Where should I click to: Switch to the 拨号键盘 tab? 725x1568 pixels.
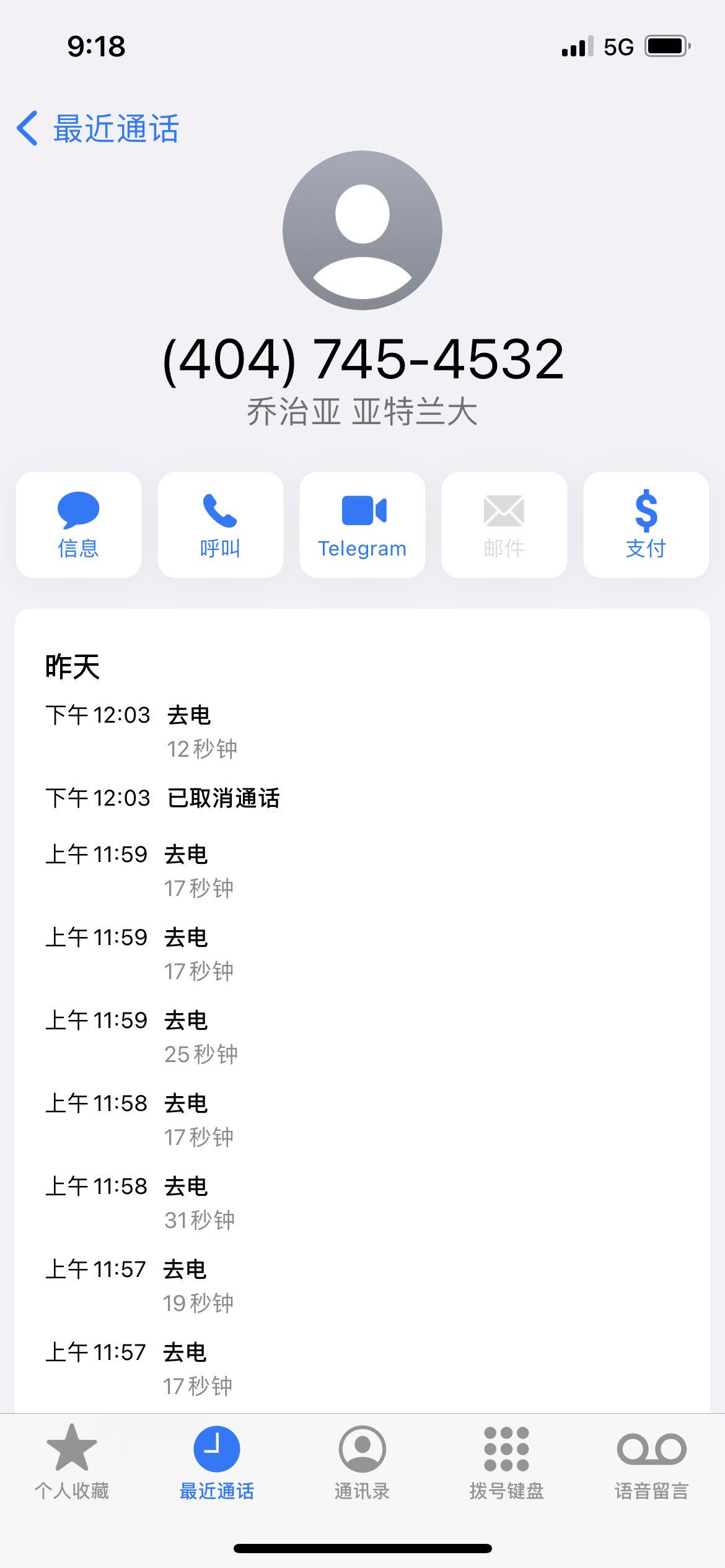point(507,1461)
